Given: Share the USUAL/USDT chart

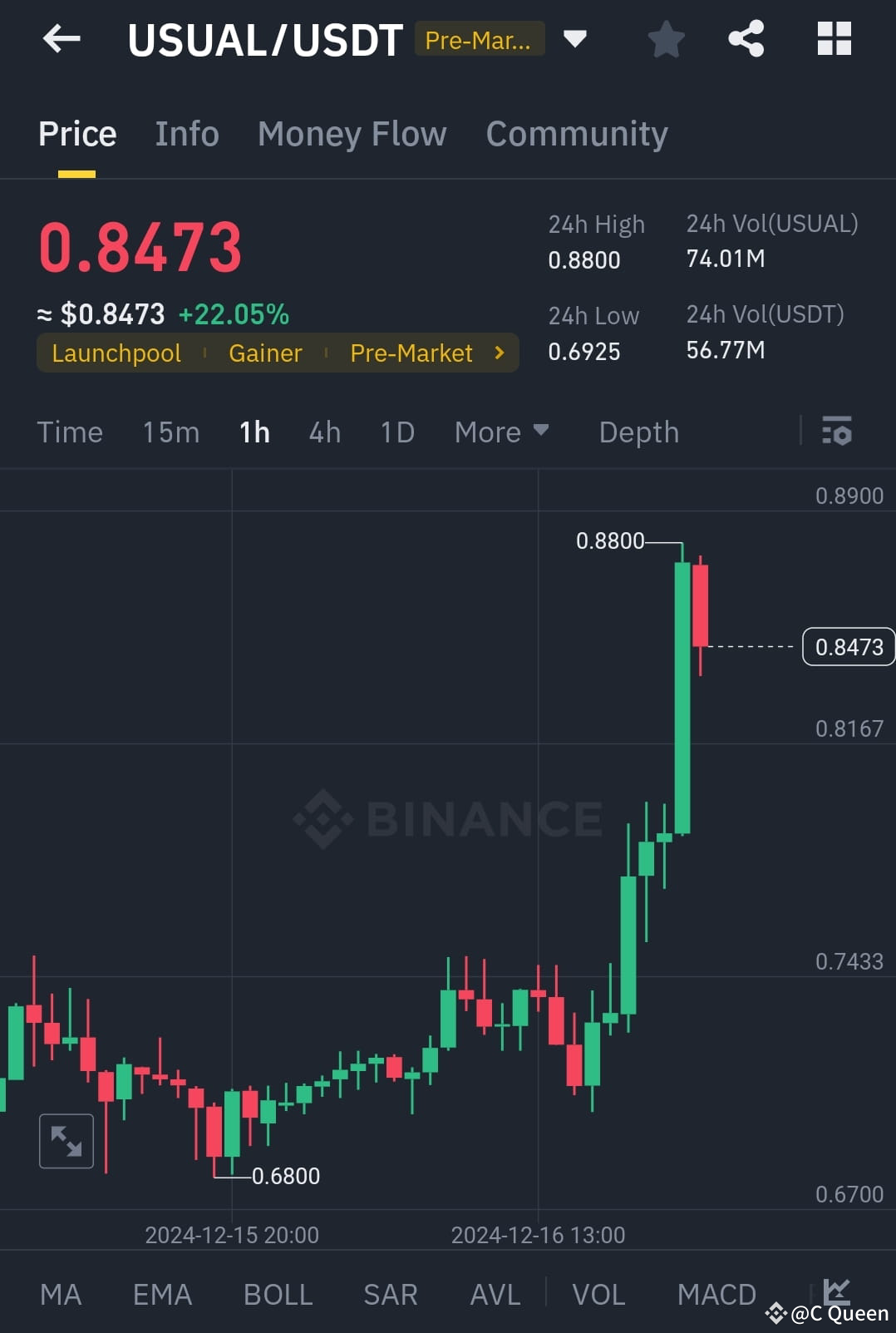Looking at the screenshot, I should pos(746,38).
